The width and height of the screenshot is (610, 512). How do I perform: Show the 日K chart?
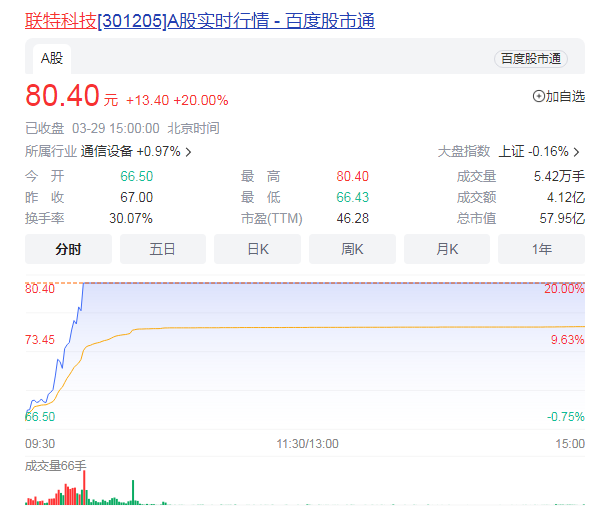coord(257,249)
